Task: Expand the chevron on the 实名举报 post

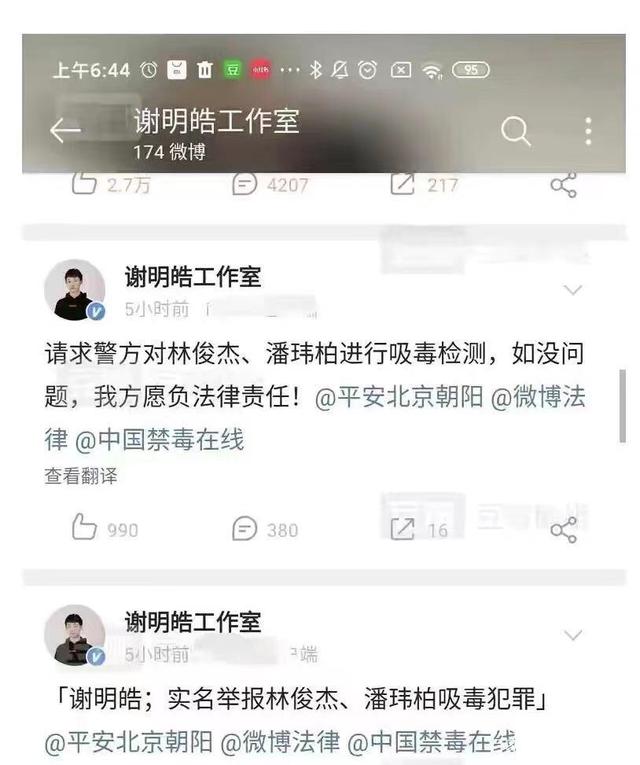Action: click(x=573, y=635)
